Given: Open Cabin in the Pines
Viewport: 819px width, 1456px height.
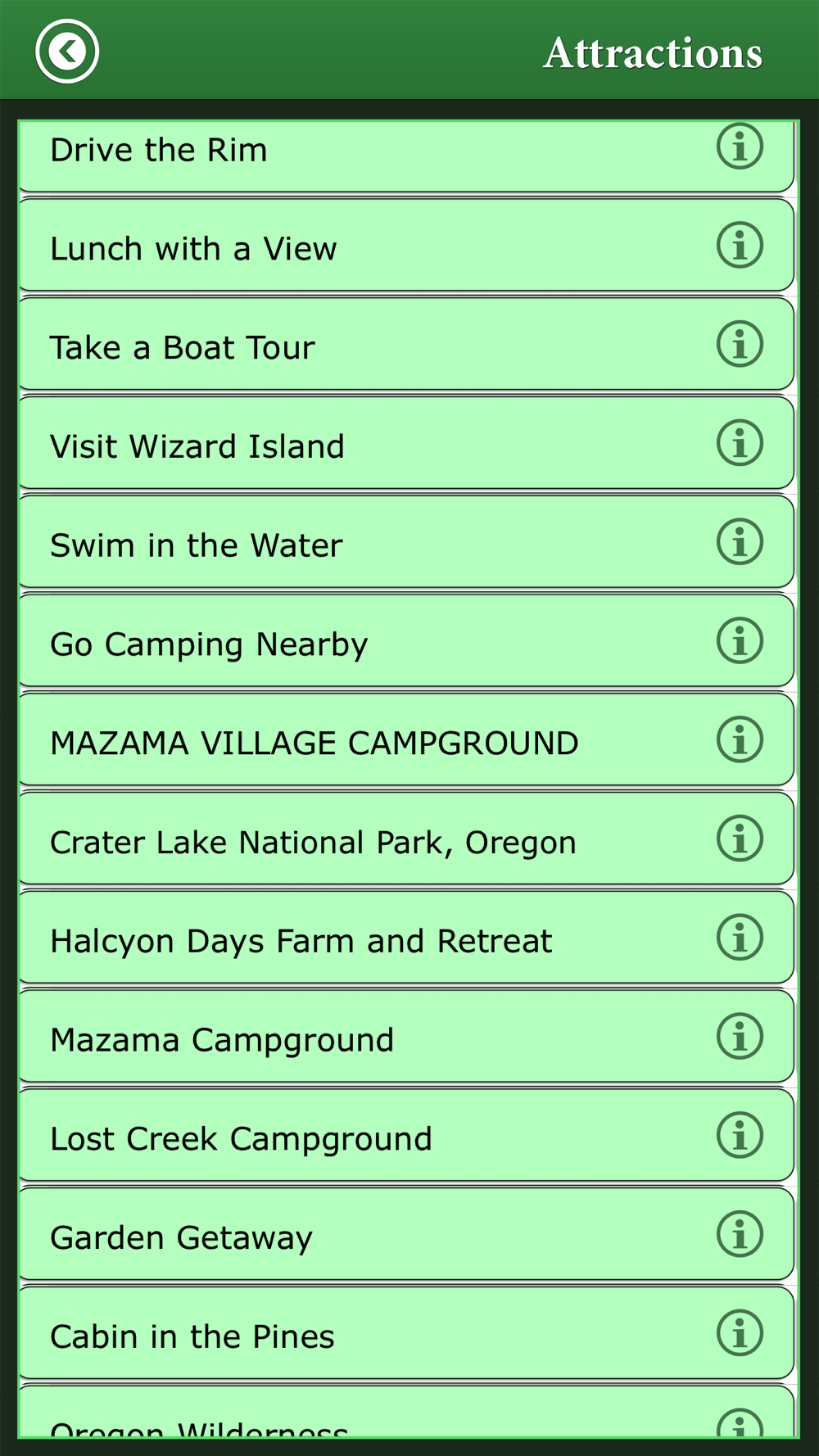Looking at the screenshot, I should [x=406, y=1334].
